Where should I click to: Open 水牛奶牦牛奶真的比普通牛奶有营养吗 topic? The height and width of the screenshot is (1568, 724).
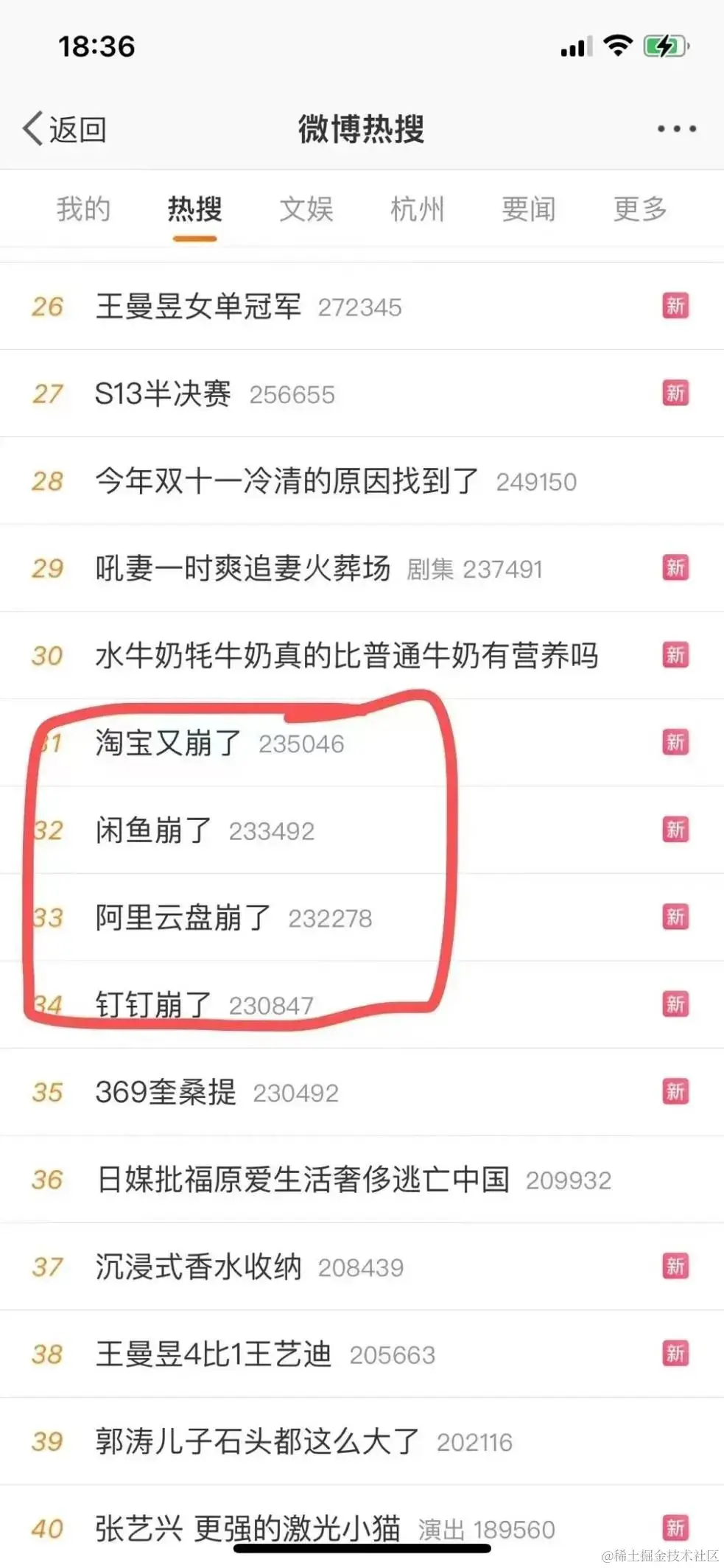[346, 655]
